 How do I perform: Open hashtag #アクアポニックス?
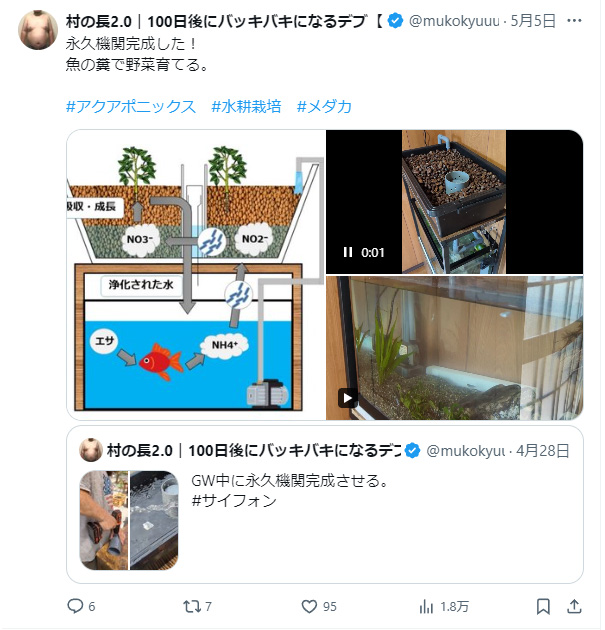coord(131,106)
